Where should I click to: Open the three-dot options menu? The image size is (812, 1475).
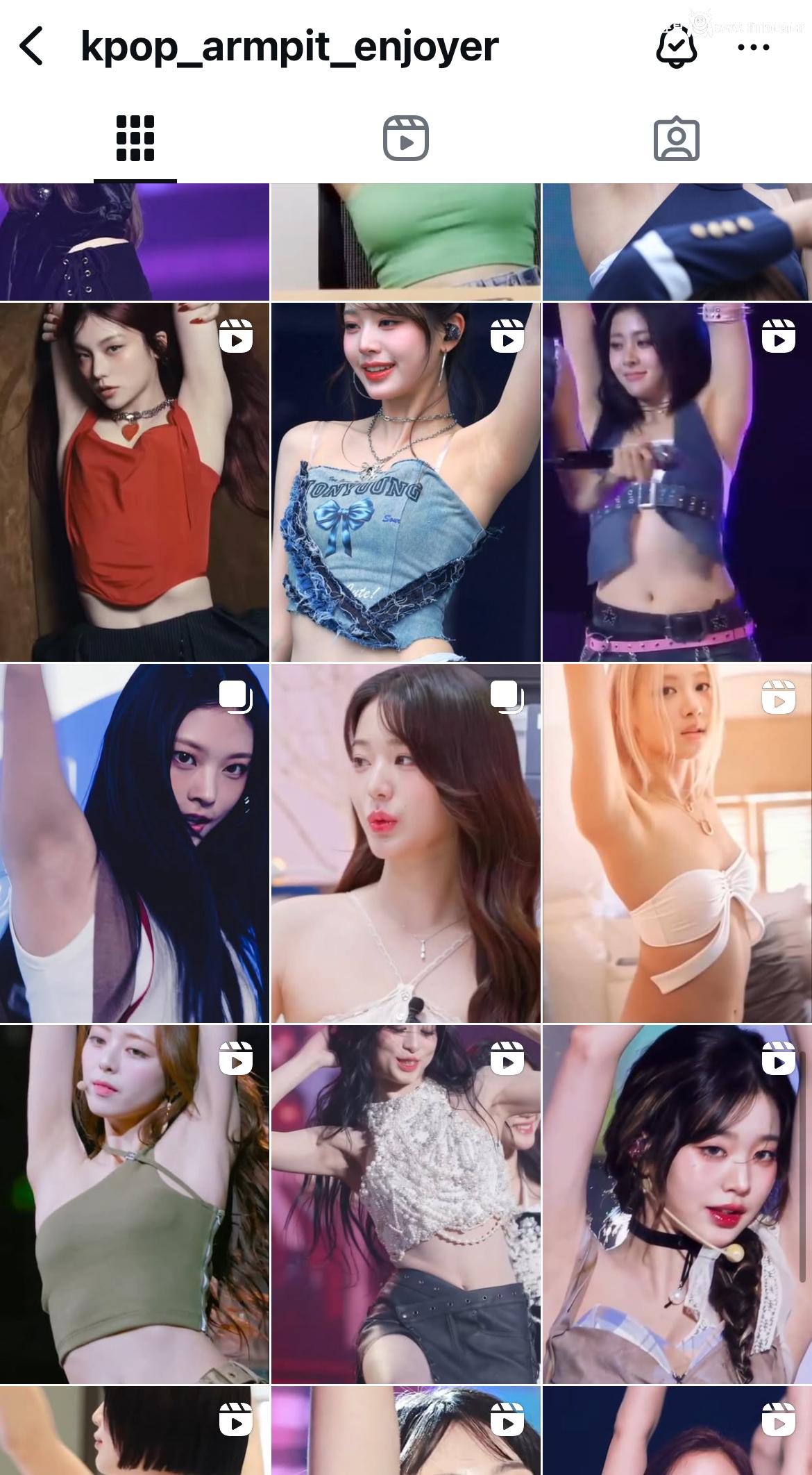(x=754, y=47)
